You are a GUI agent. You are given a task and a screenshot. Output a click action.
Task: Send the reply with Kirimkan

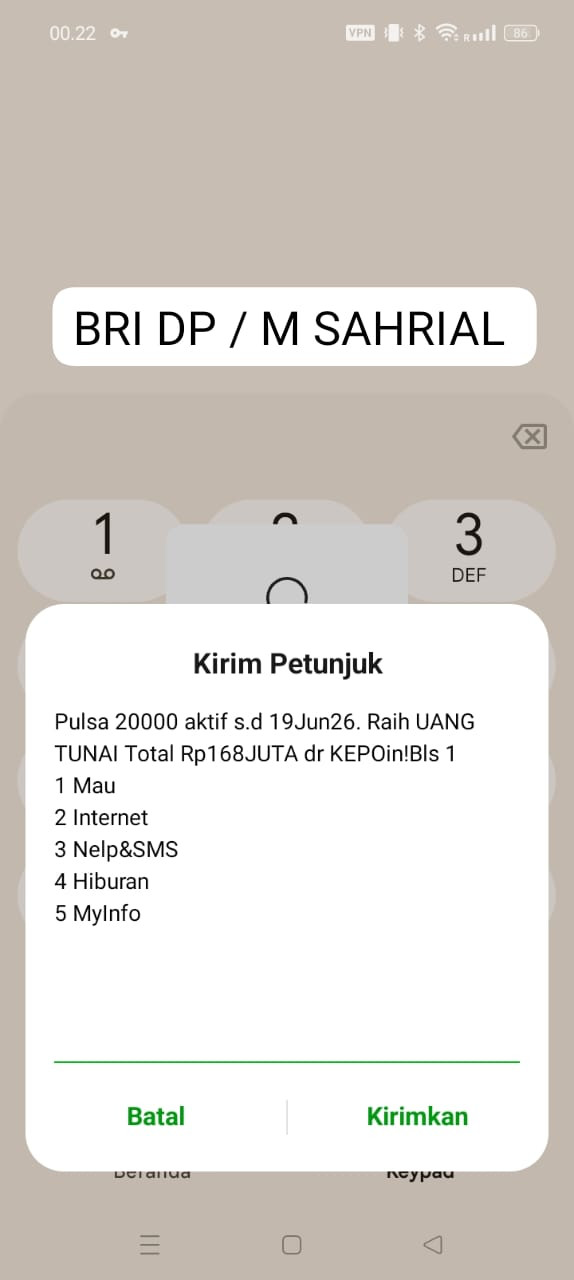pos(417,1116)
